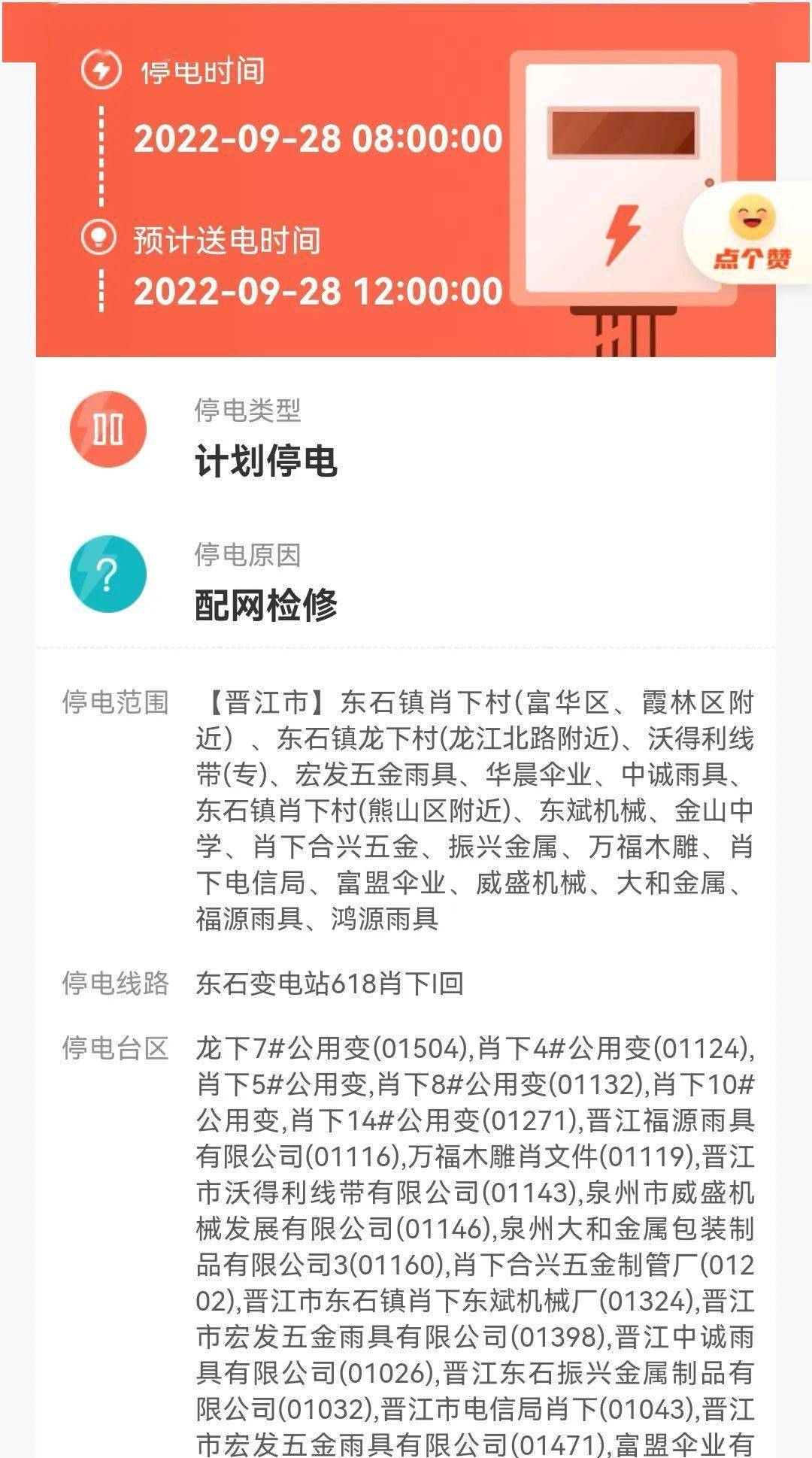Tap the 点个赞 like button
812x1458 pixels.
[749, 232]
